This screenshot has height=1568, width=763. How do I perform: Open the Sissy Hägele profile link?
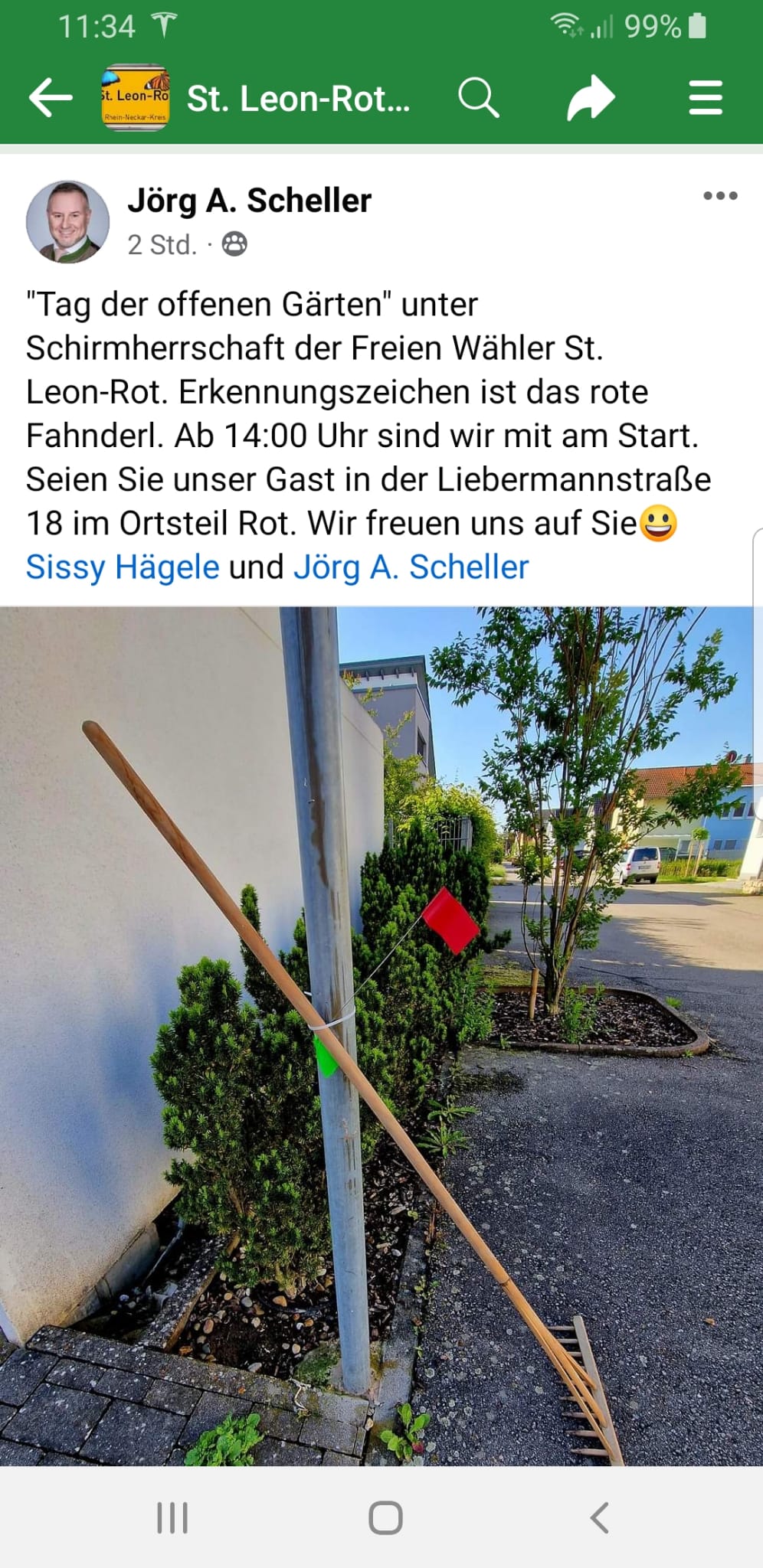coord(123,567)
